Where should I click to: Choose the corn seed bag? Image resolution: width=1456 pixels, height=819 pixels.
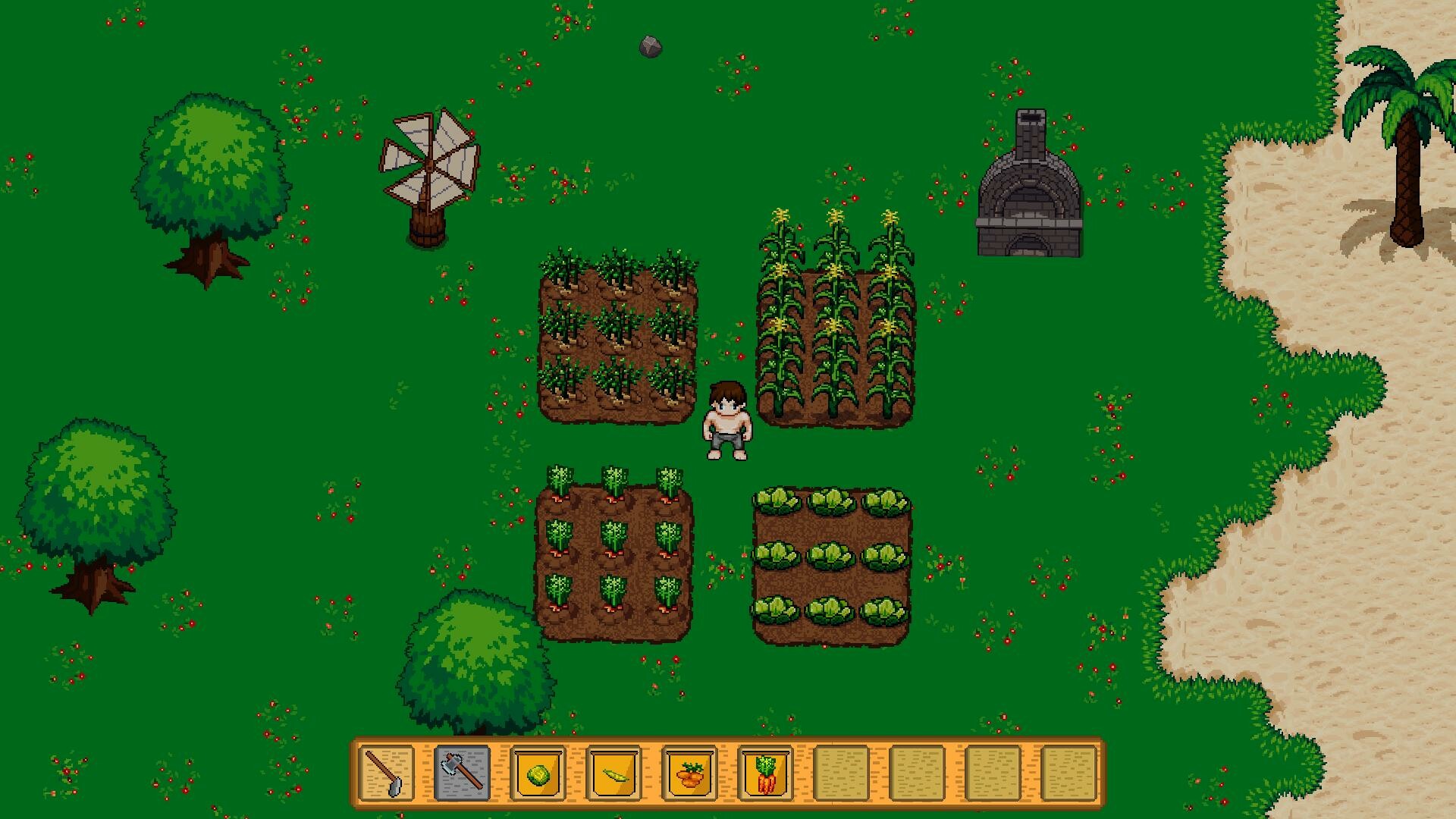pos(613,773)
